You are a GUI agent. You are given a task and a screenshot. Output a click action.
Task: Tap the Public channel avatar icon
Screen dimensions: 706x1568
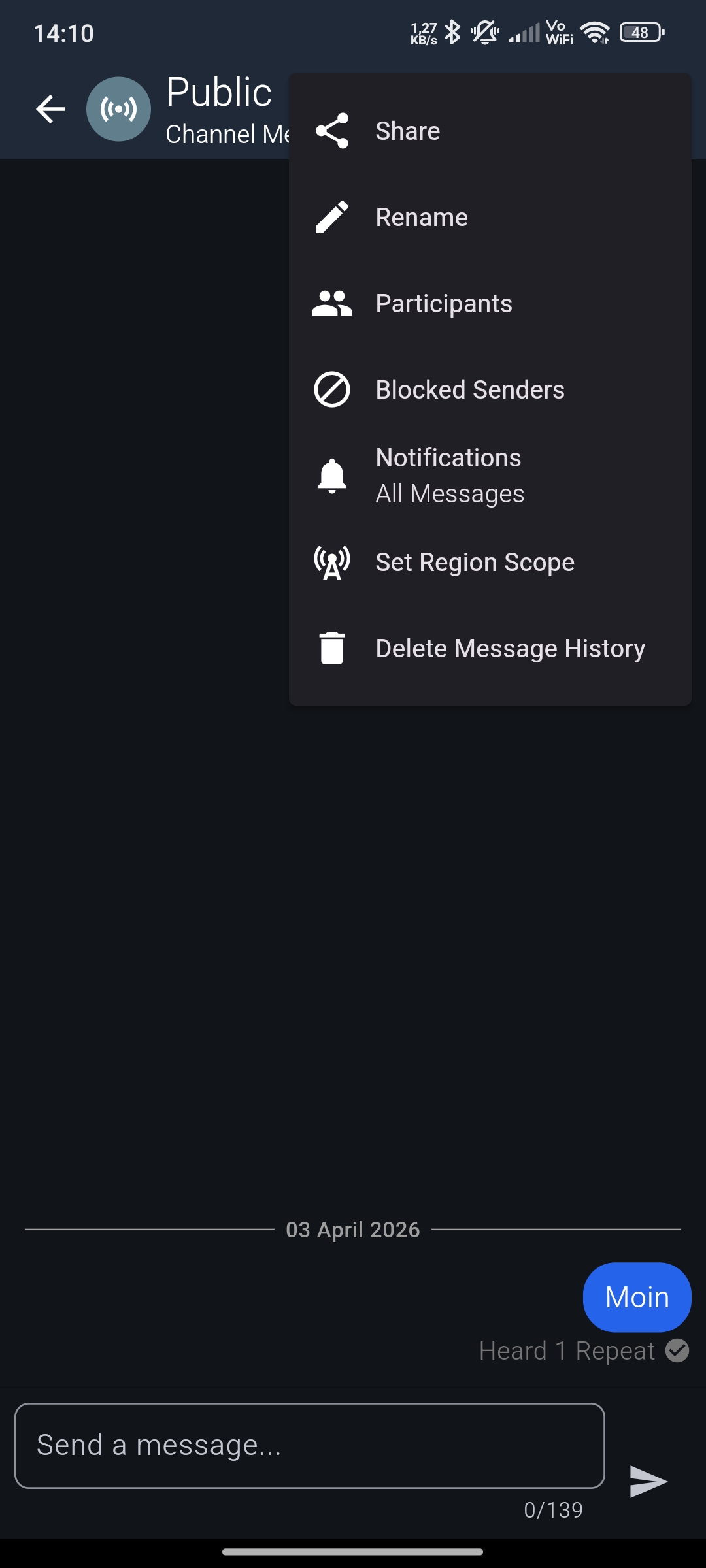[118, 109]
